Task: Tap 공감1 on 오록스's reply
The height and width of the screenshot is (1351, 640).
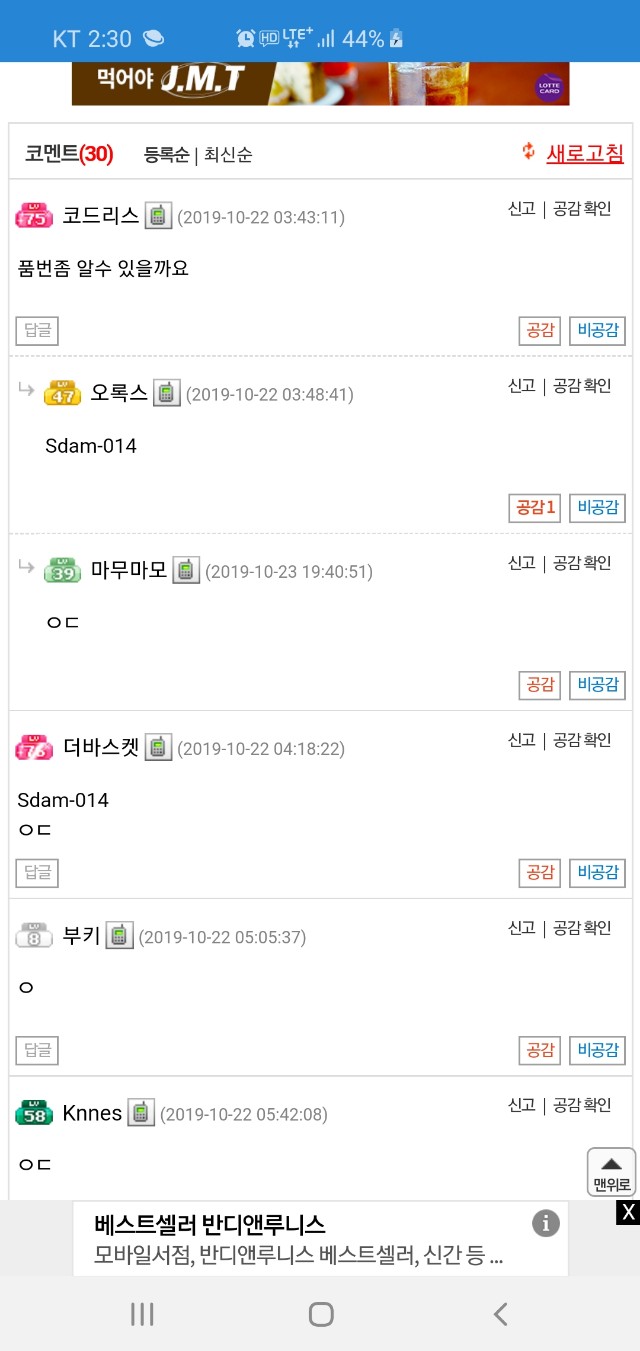Action: (534, 507)
